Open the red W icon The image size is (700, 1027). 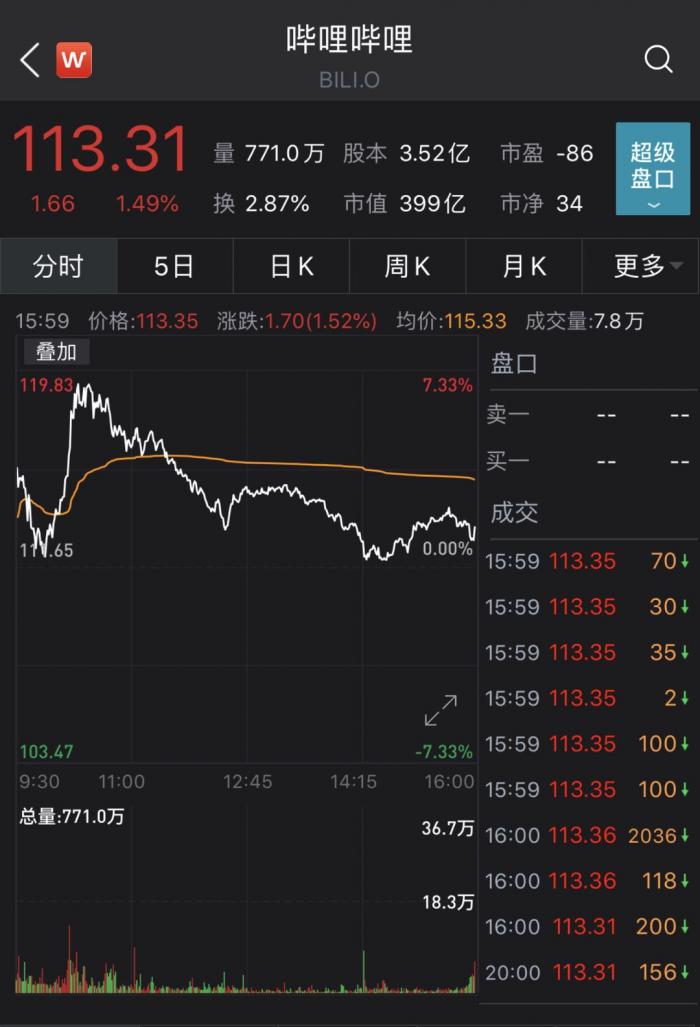(x=73, y=60)
